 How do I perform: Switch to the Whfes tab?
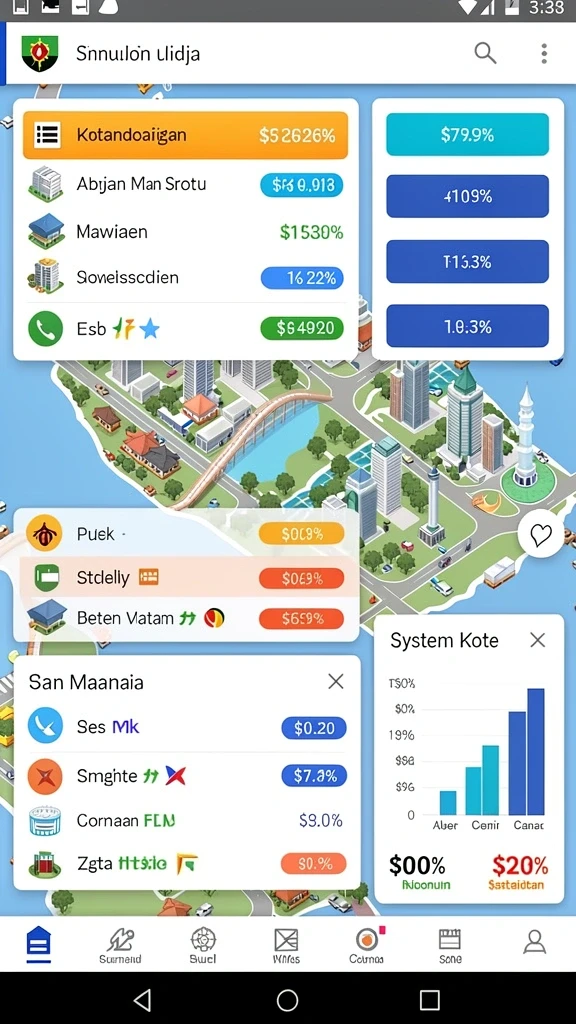coord(285,946)
